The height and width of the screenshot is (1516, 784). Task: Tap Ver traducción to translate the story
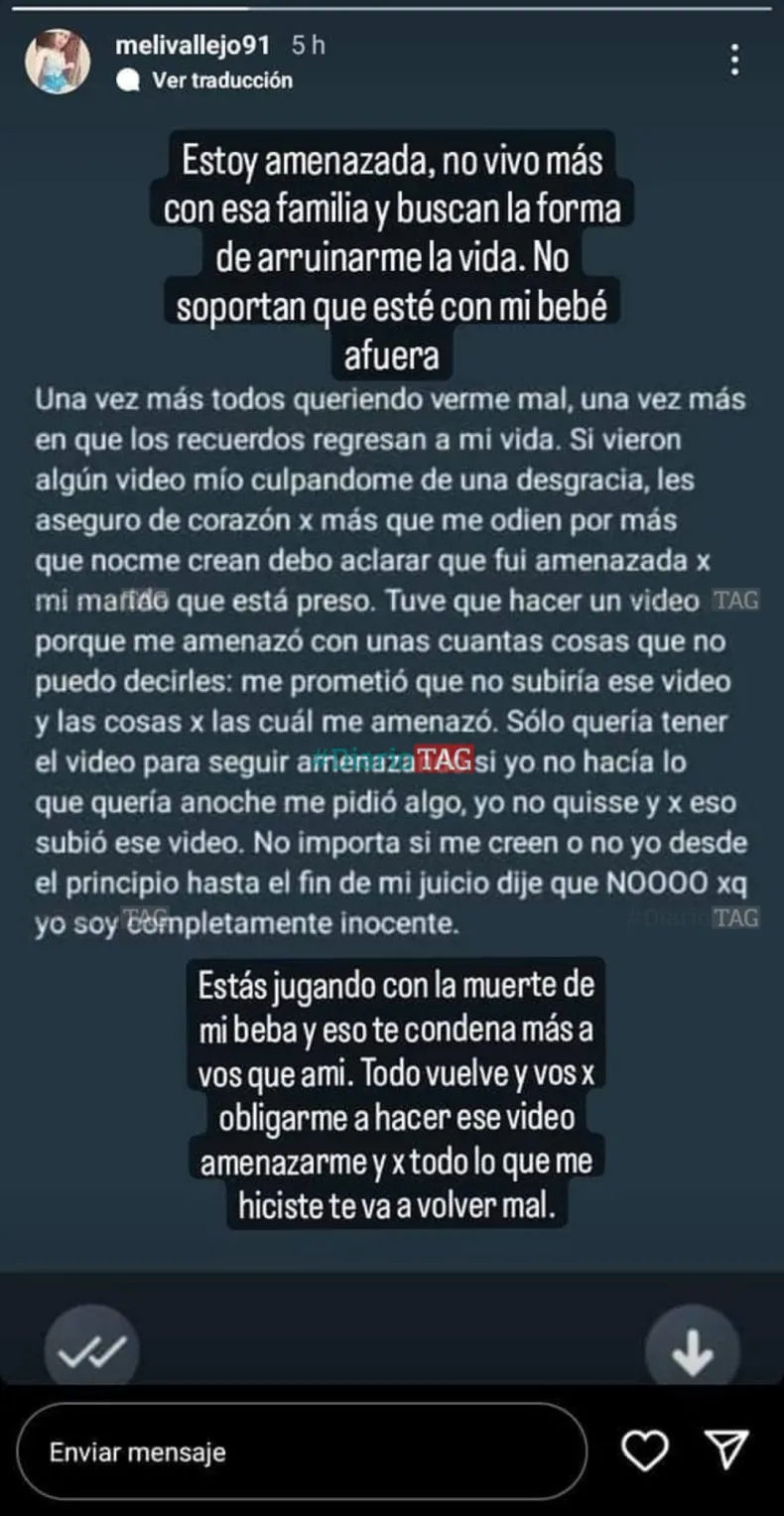click(x=221, y=80)
